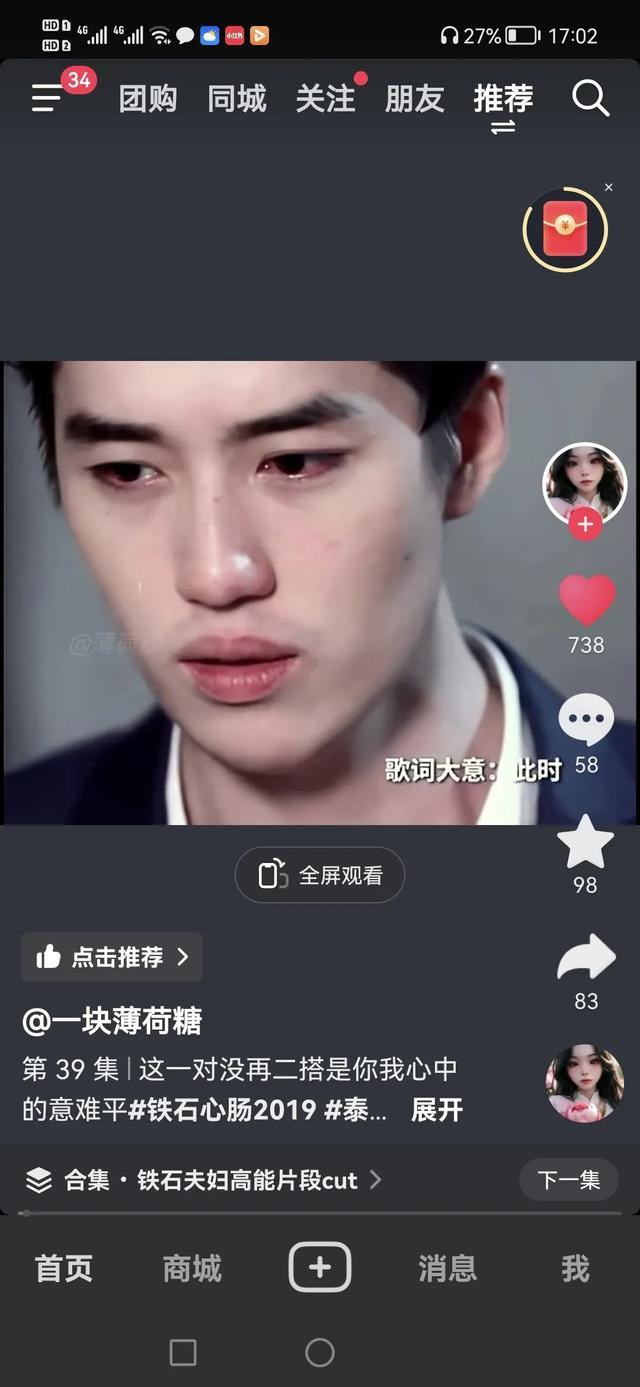The height and width of the screenshot is (1387, 640).
Task: Open the red envelope reward widget
Action: pos(565,229)
